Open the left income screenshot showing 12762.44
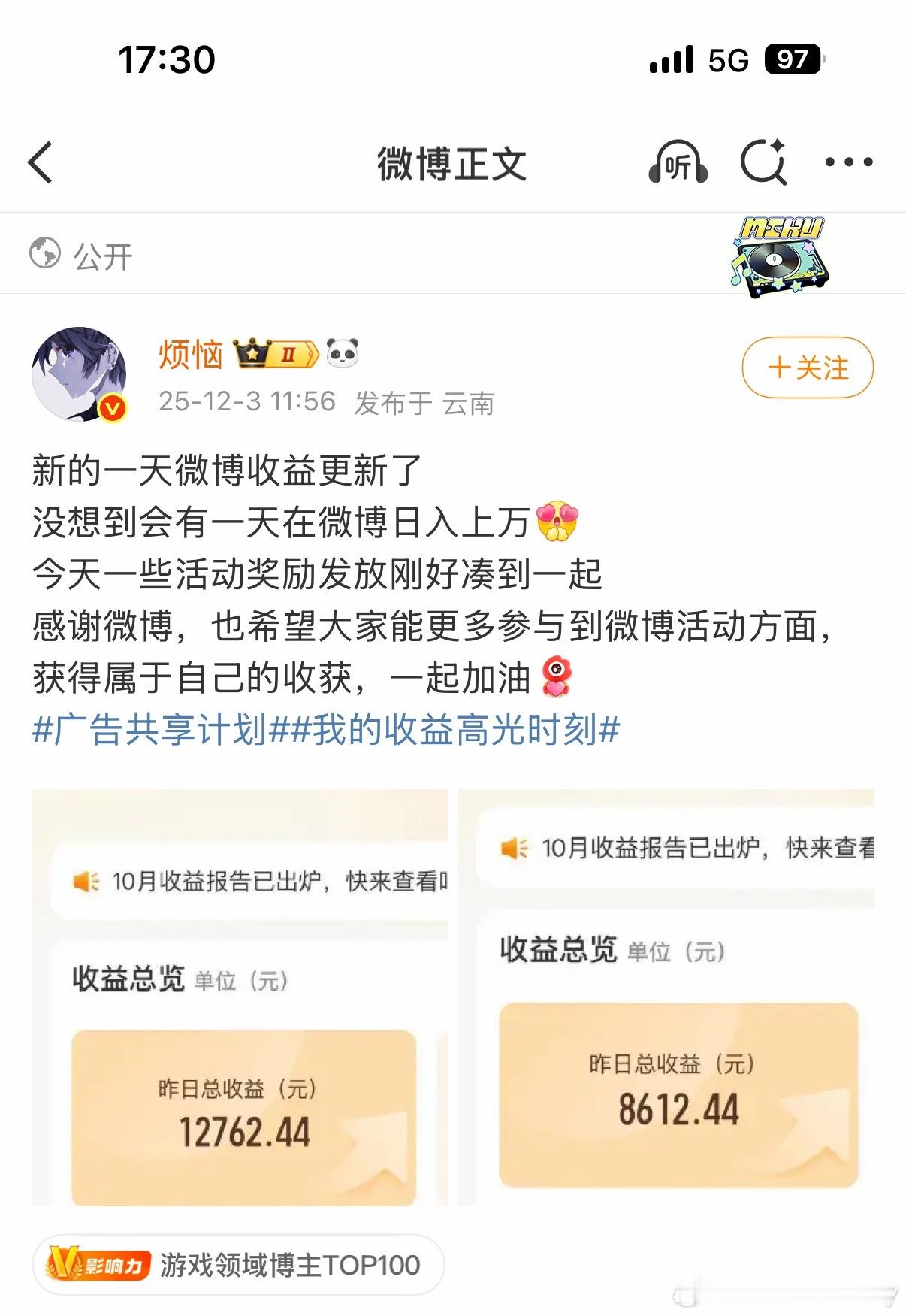This screenshot has width=906, height=1316. coord(240,1015)
